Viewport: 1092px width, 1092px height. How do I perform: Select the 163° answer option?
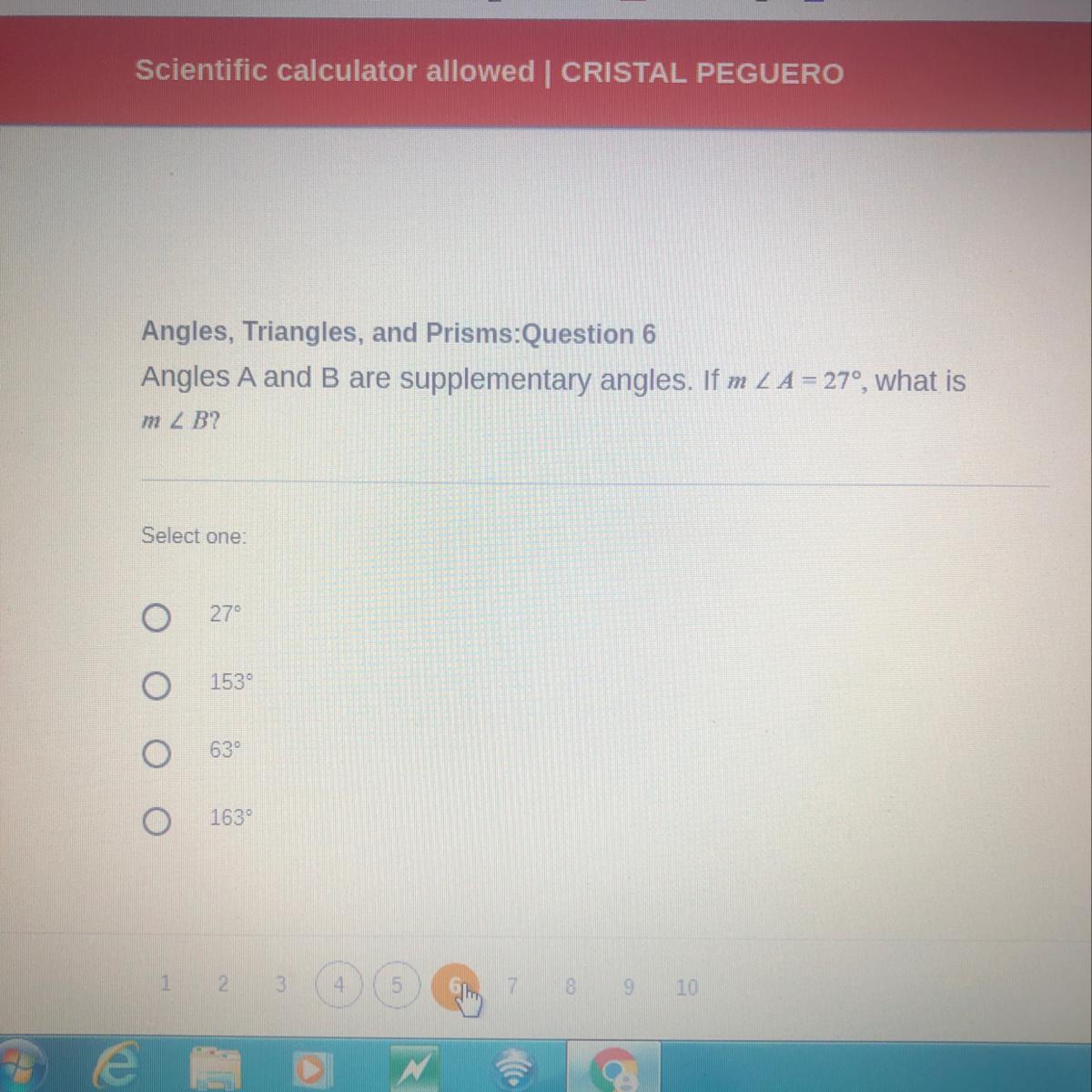(156, 822)
